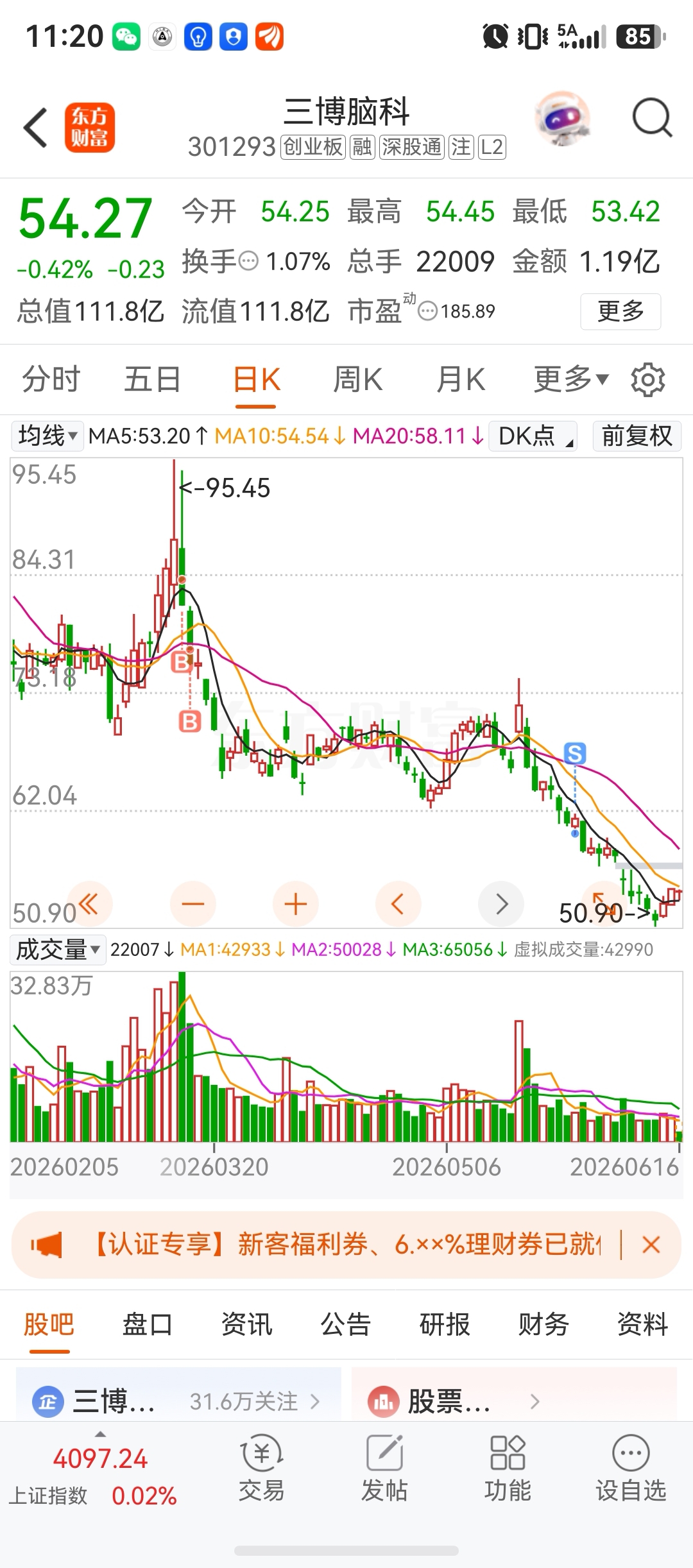Tap the 更多 quote details button
Viewport: 693px width, 1568px height.
coord(620,311)
